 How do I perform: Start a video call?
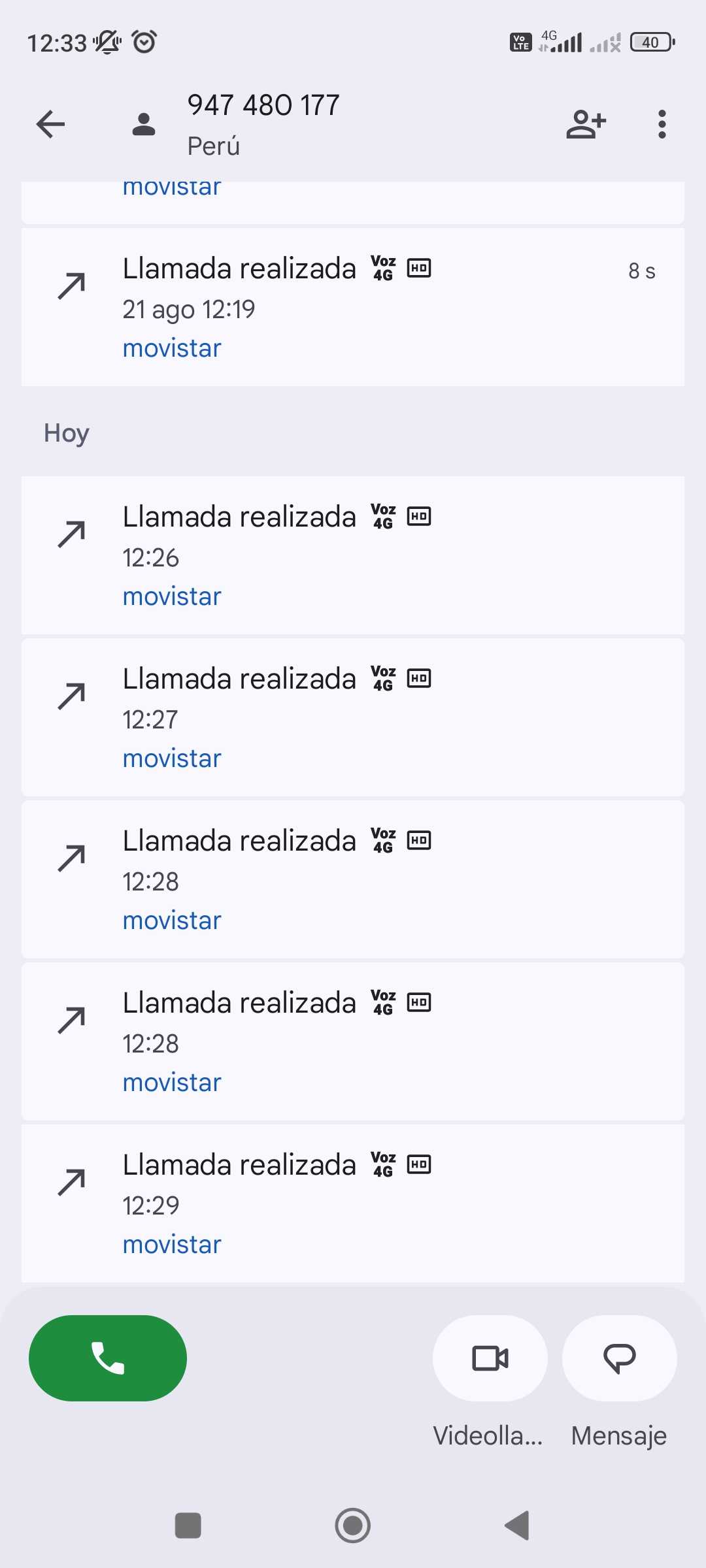490,1358
